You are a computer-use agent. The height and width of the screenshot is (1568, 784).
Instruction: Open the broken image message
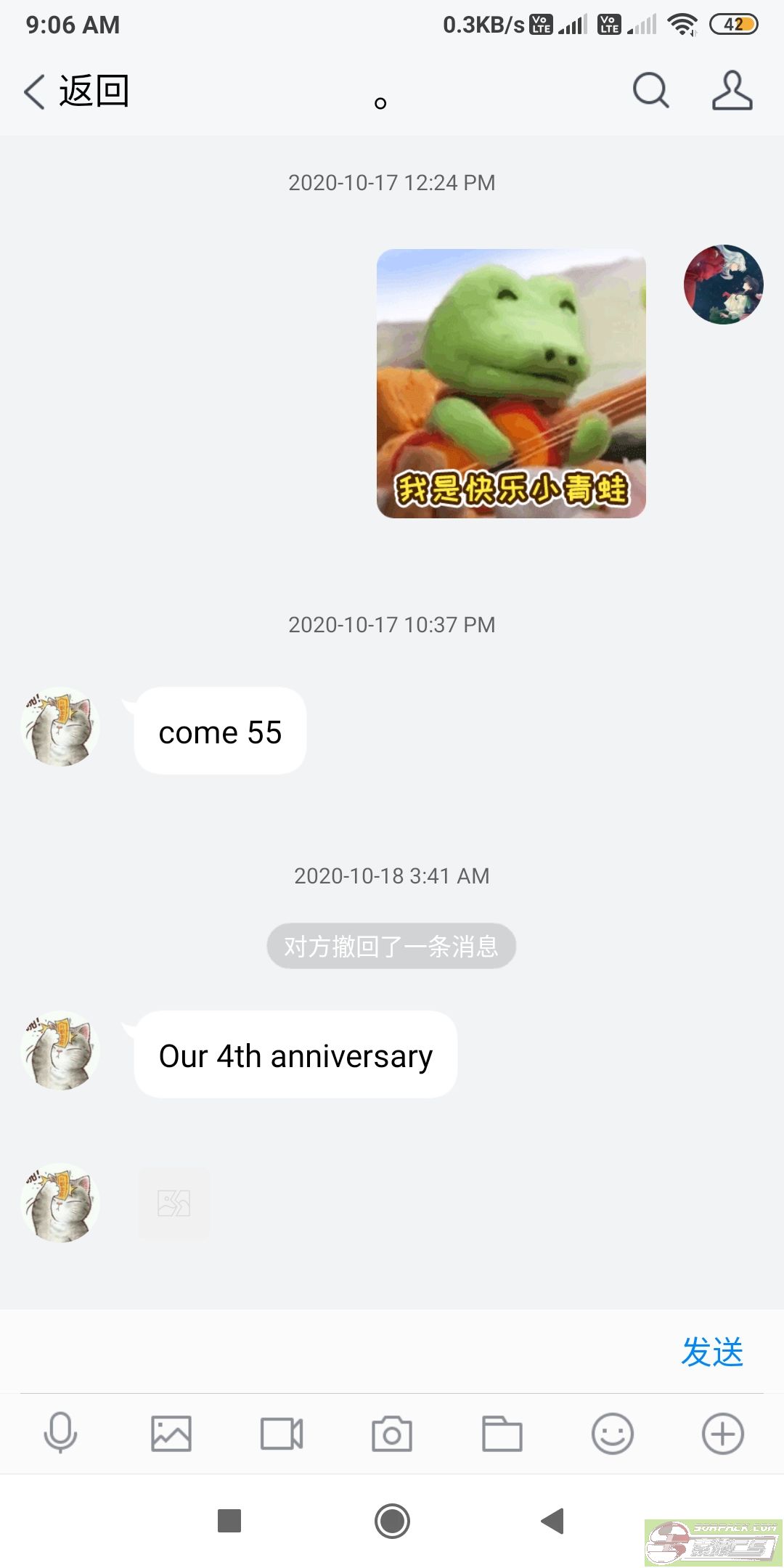coord(174,1203)
